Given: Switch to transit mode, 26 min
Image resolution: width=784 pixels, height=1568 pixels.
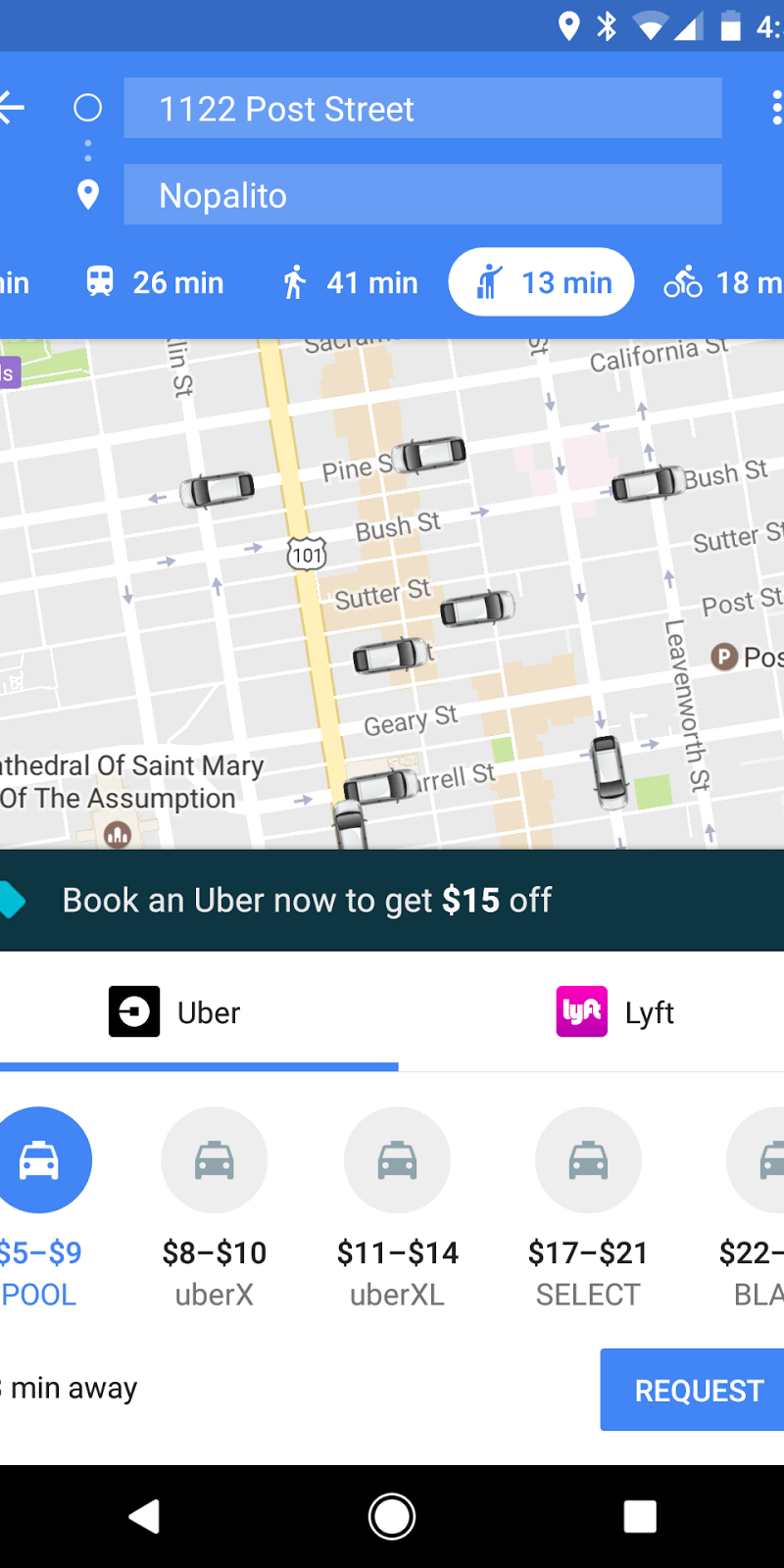Looking at the screenshot, I should (155, 283).
